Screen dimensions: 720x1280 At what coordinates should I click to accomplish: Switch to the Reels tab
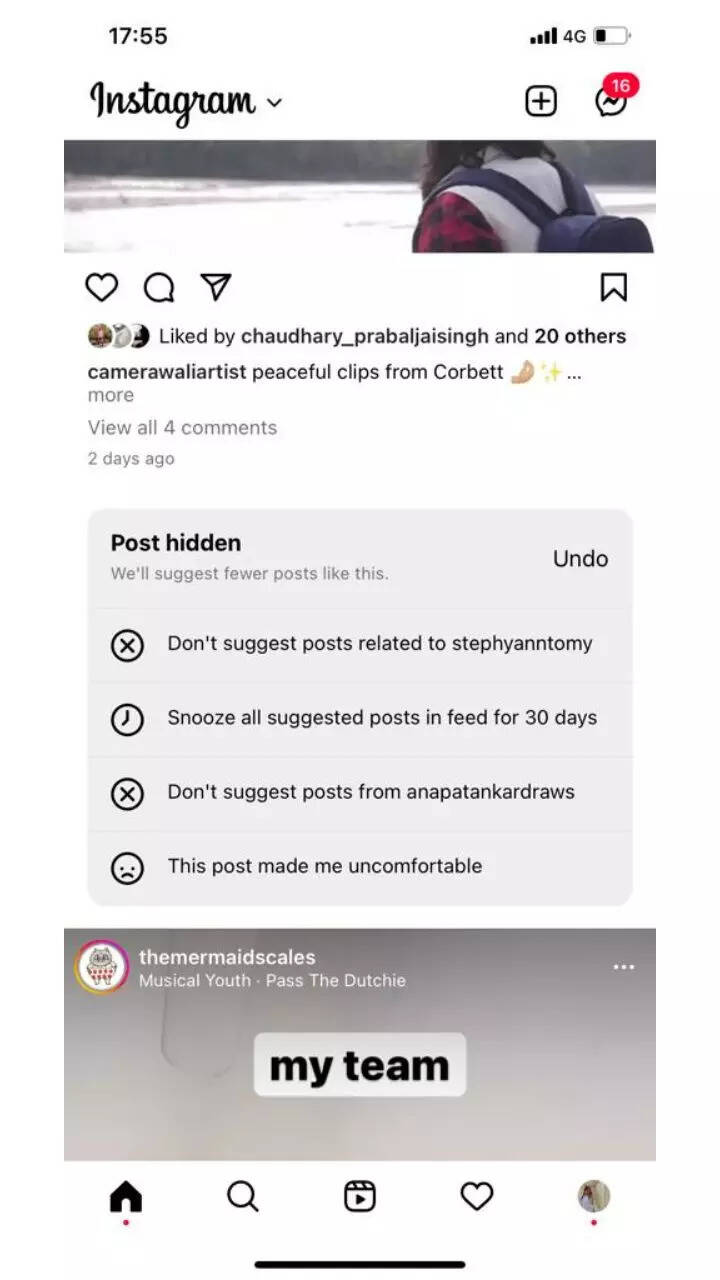point(360,1196)
